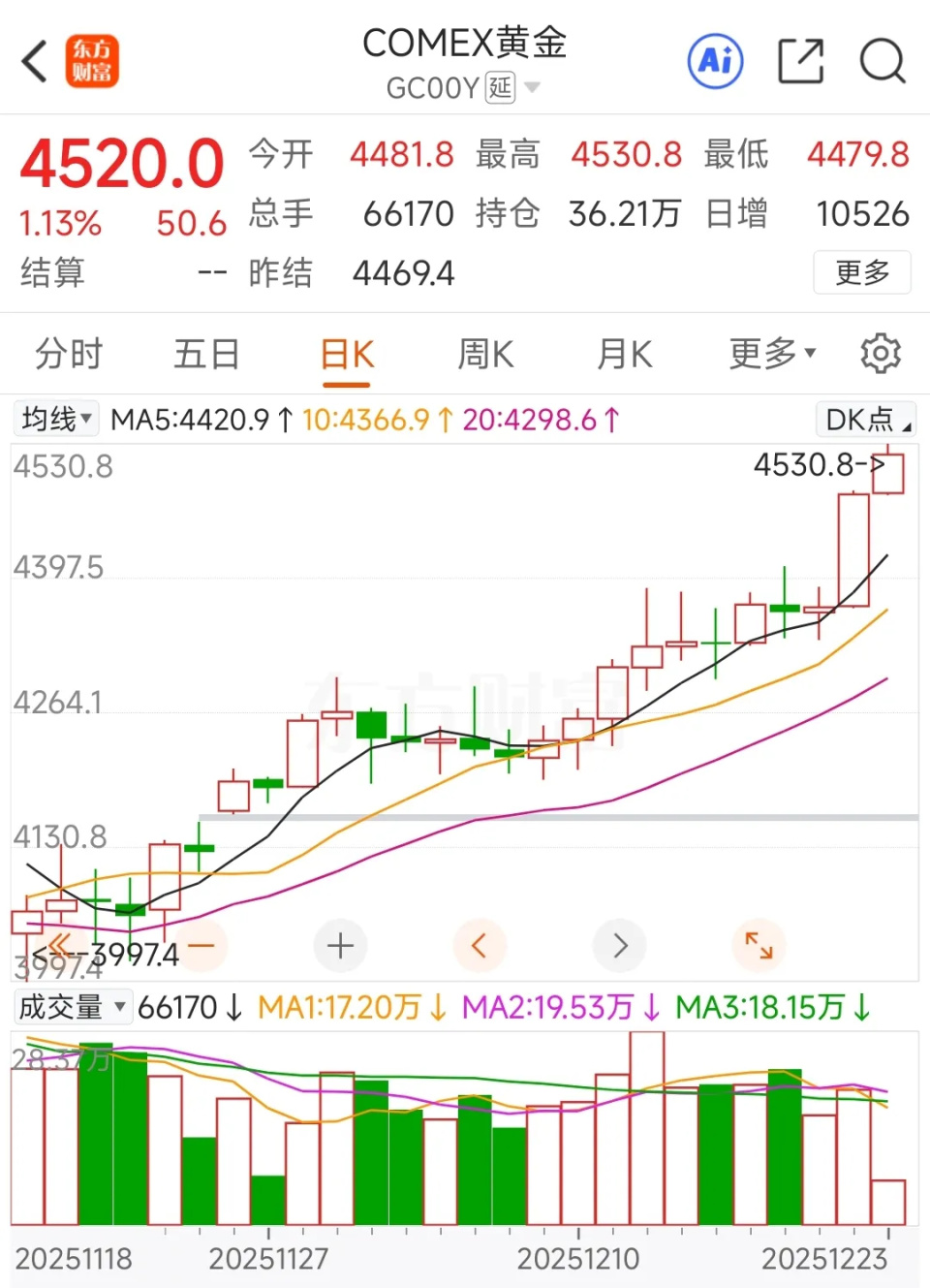Image resolution: width=930 pixels, height=1288 pixels.
Task: Switch to the 周K weekly chart tab
Action: click(x=485, y=353)
